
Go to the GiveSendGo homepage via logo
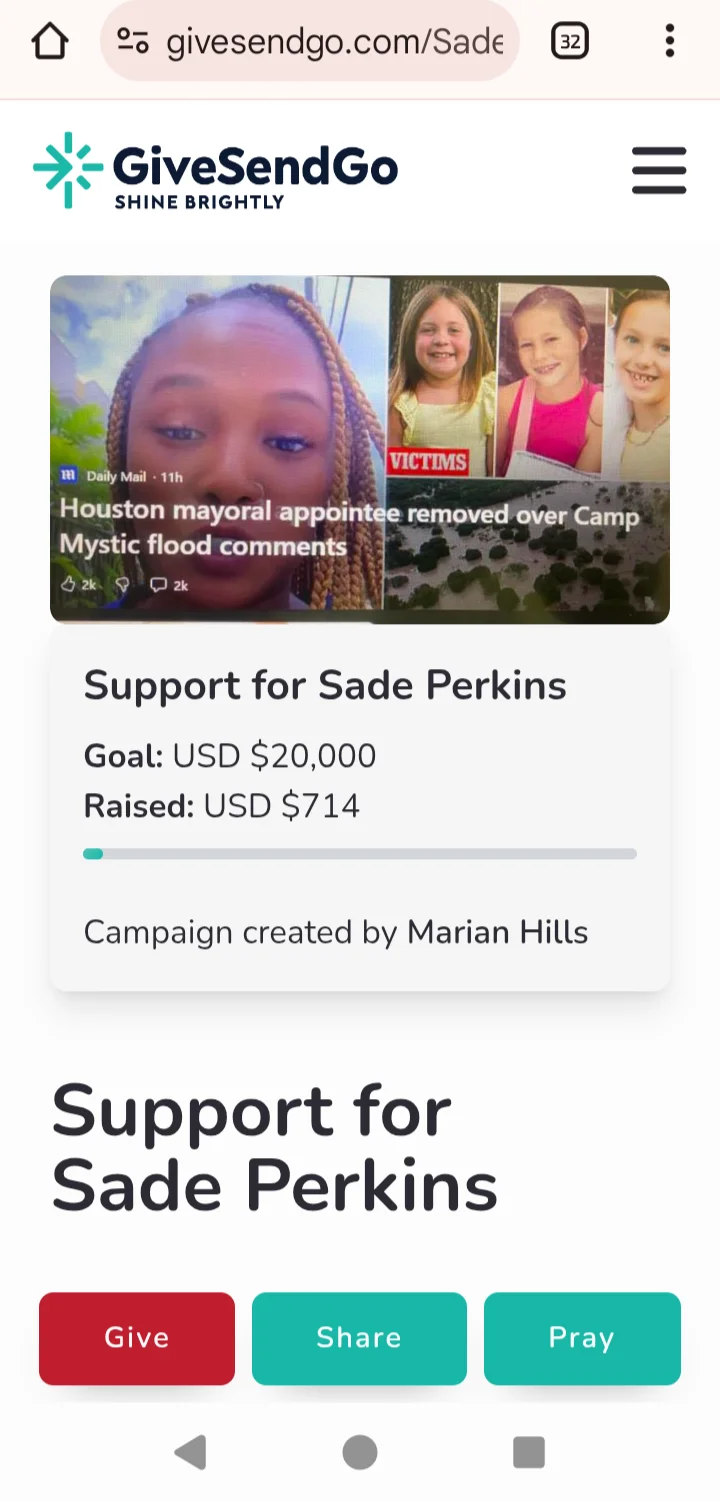(x=216, y=171)
